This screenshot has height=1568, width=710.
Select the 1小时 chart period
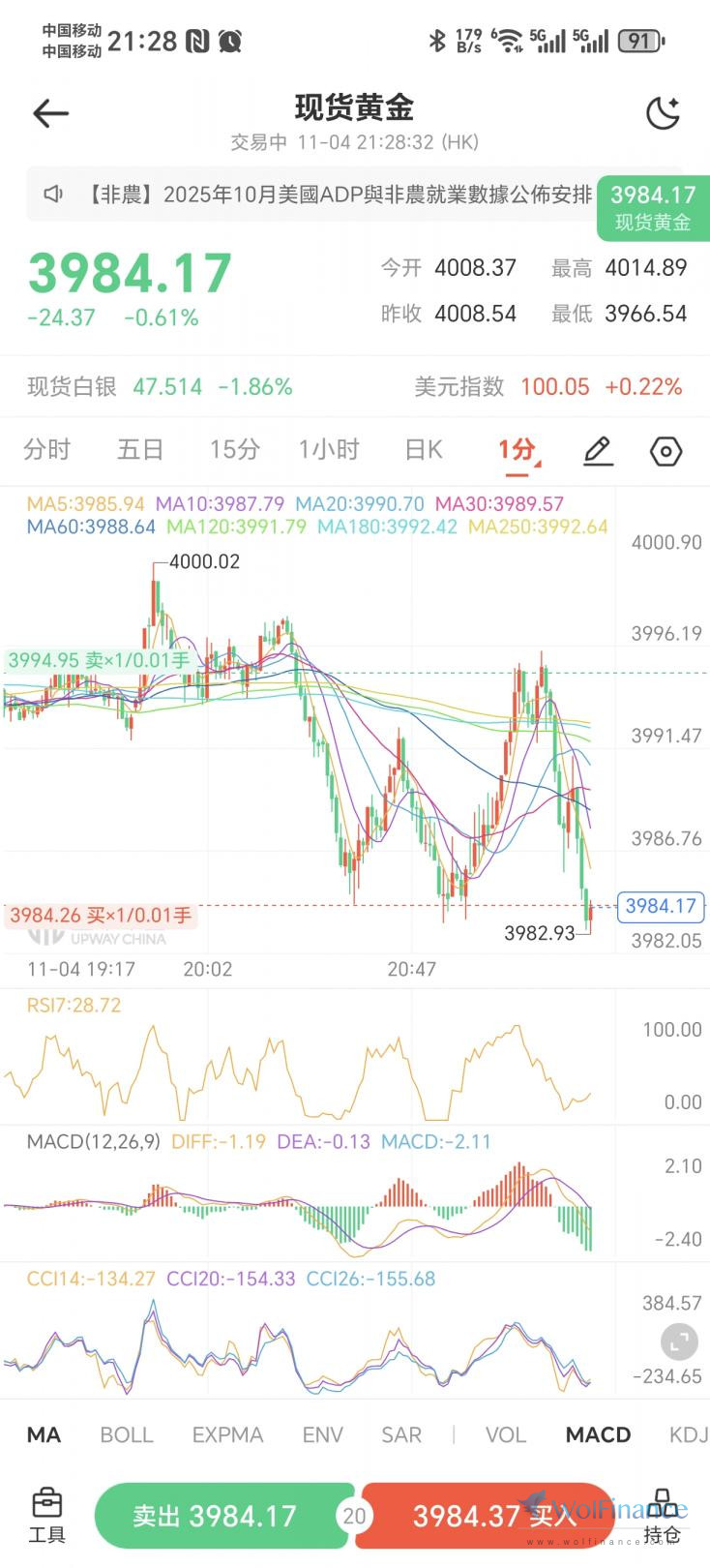click(329, 450)
